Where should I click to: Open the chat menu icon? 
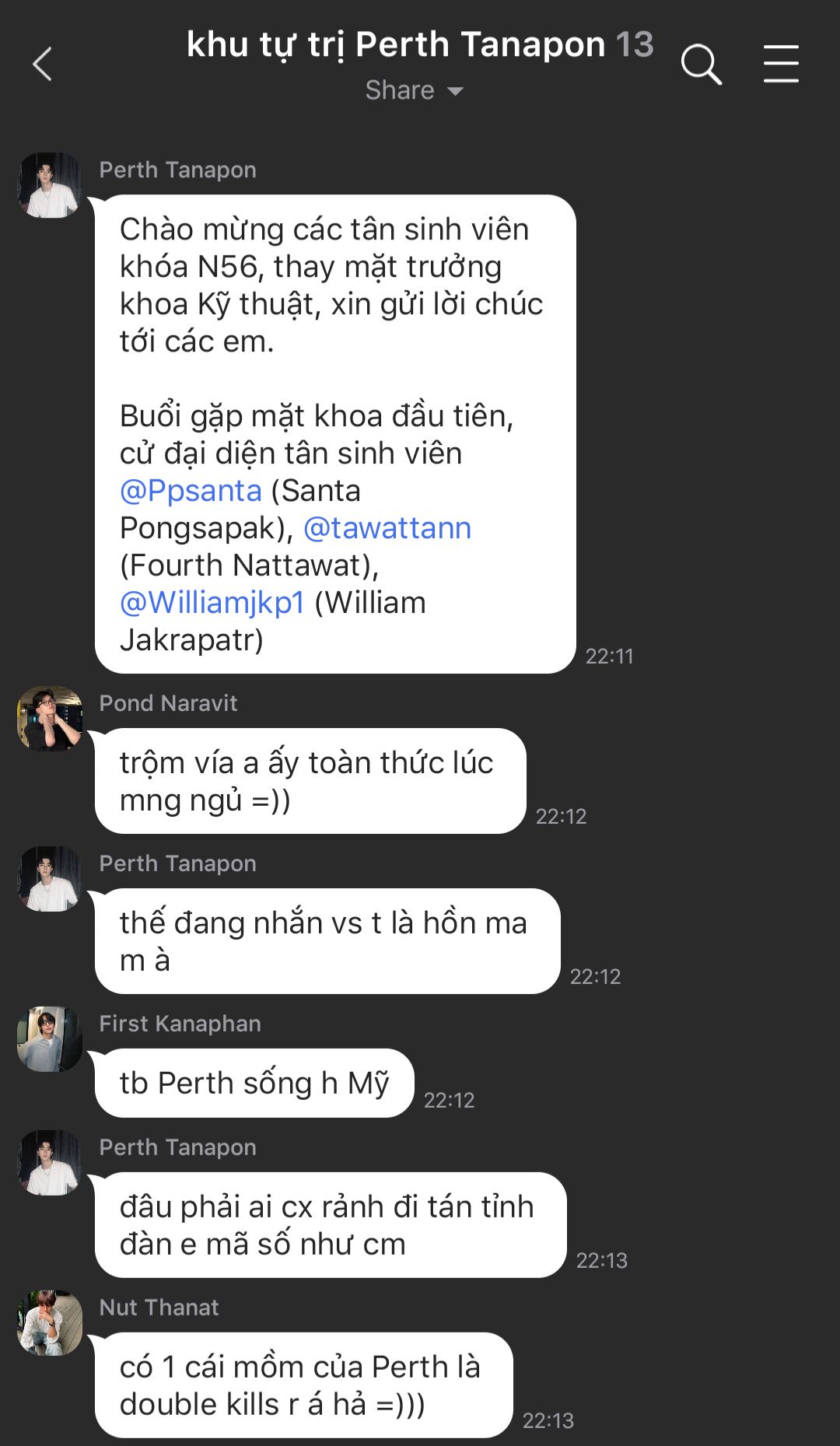click(x=781, y=64)
